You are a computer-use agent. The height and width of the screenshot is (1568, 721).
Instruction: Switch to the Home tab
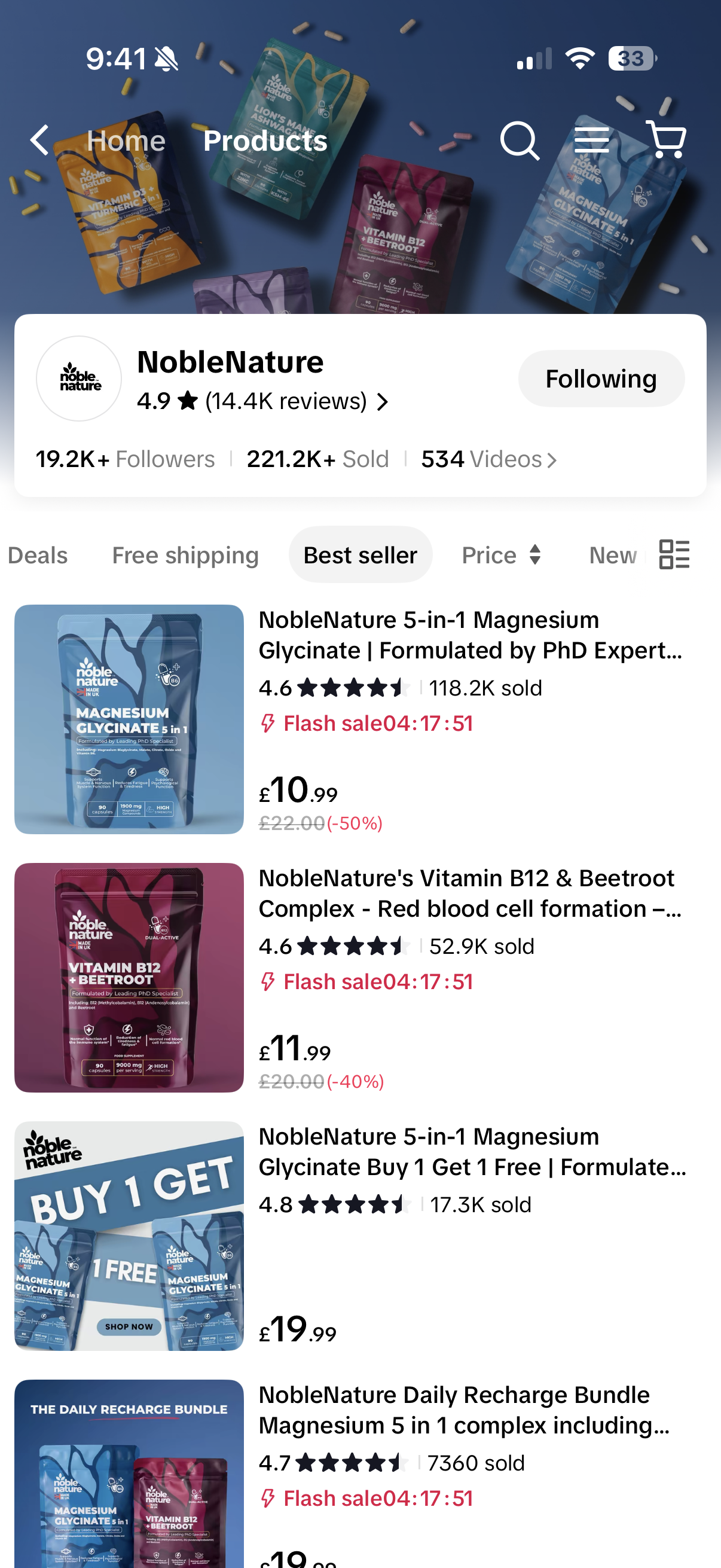click(x=126, y=141)
